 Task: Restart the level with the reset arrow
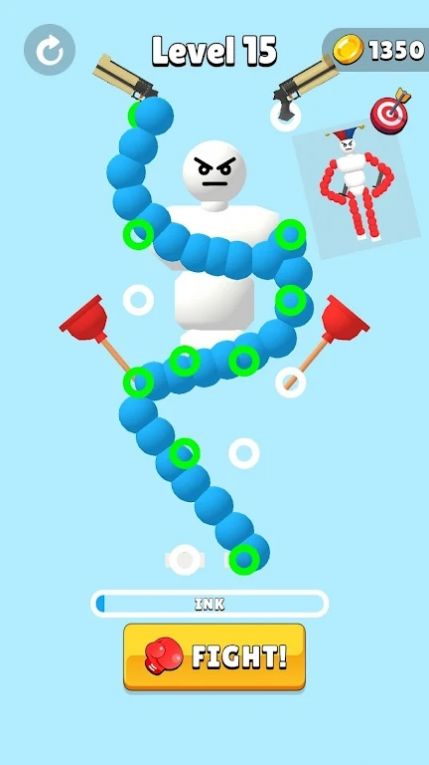click(50, 50)
